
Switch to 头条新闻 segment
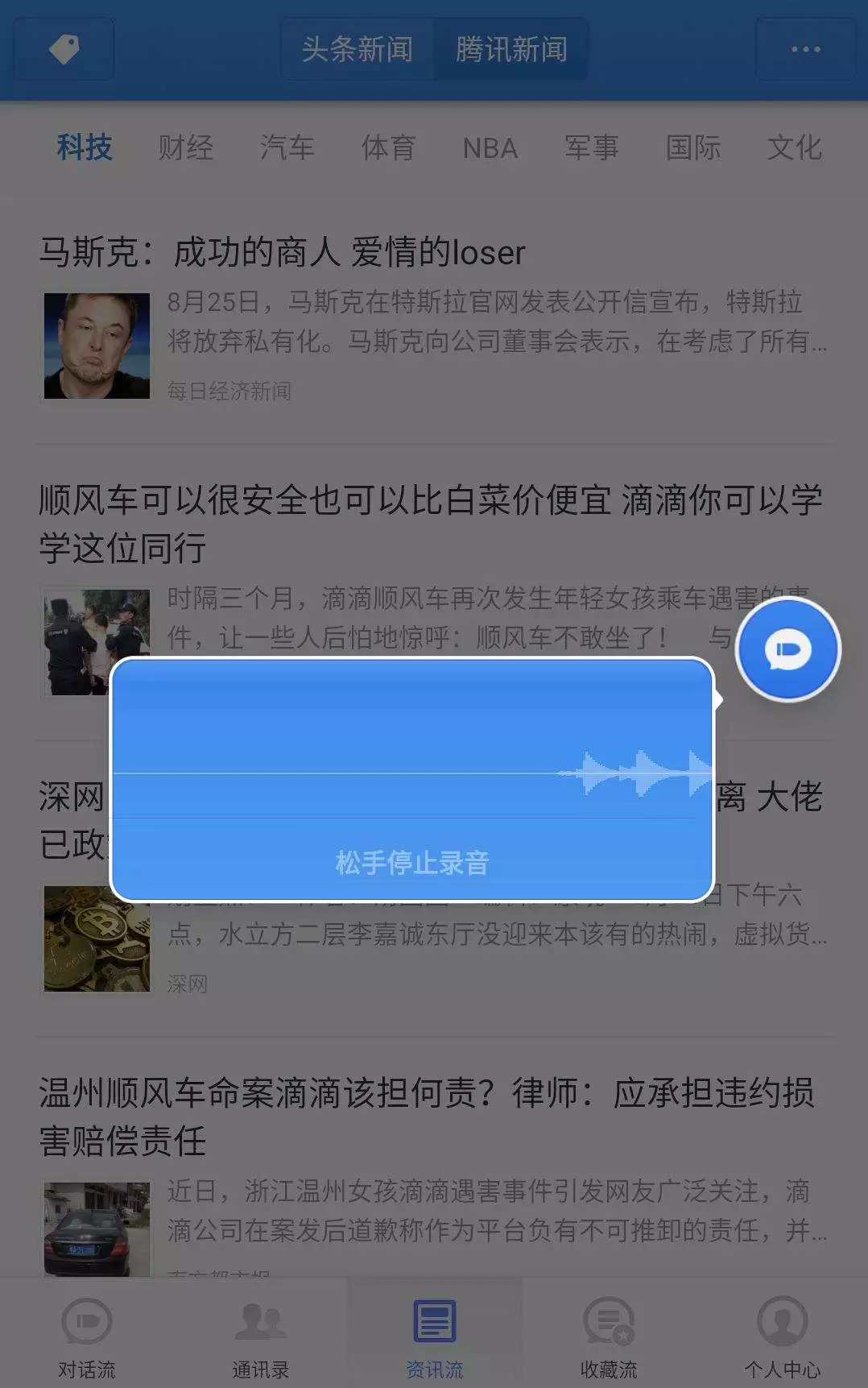(x=357, y=49)
